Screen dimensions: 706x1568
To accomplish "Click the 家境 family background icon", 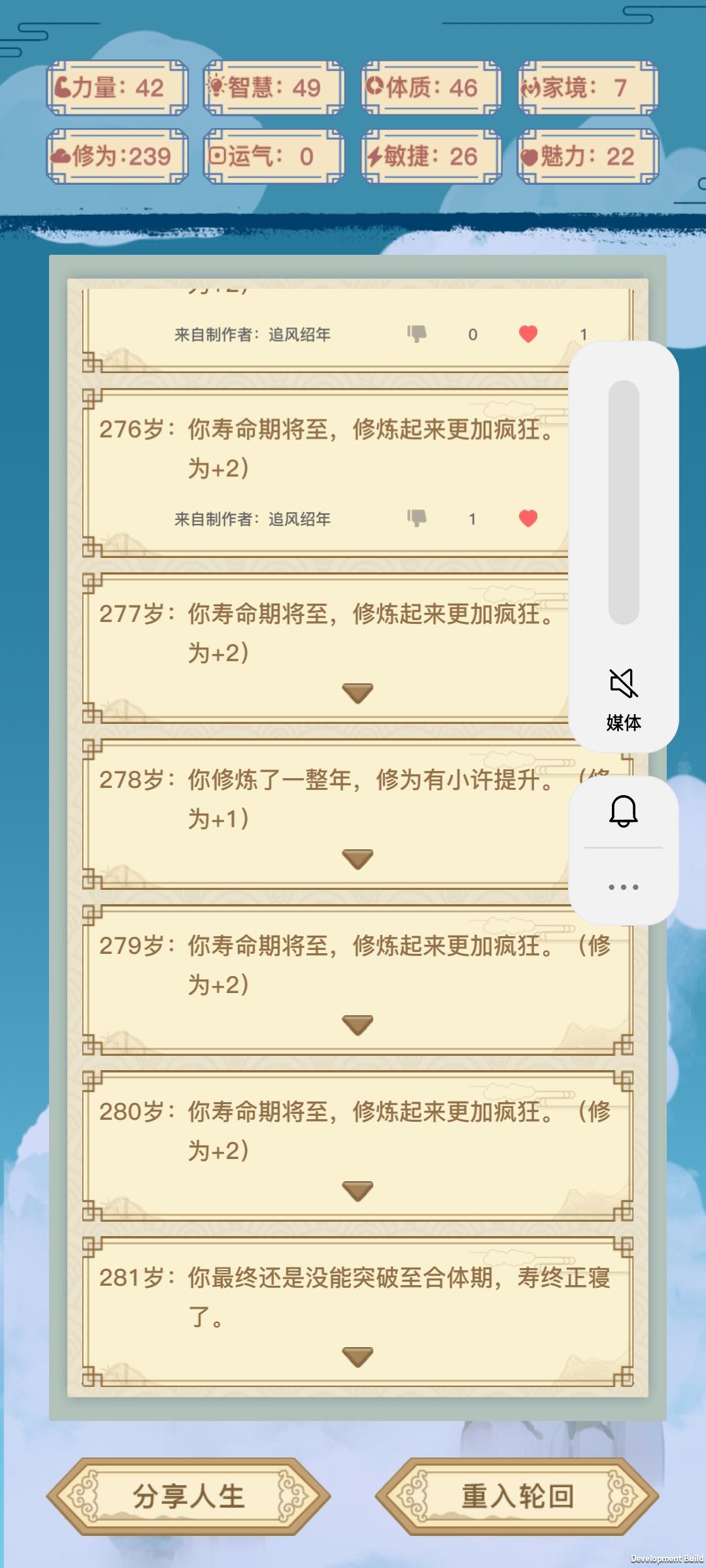I will click(531, 86).
